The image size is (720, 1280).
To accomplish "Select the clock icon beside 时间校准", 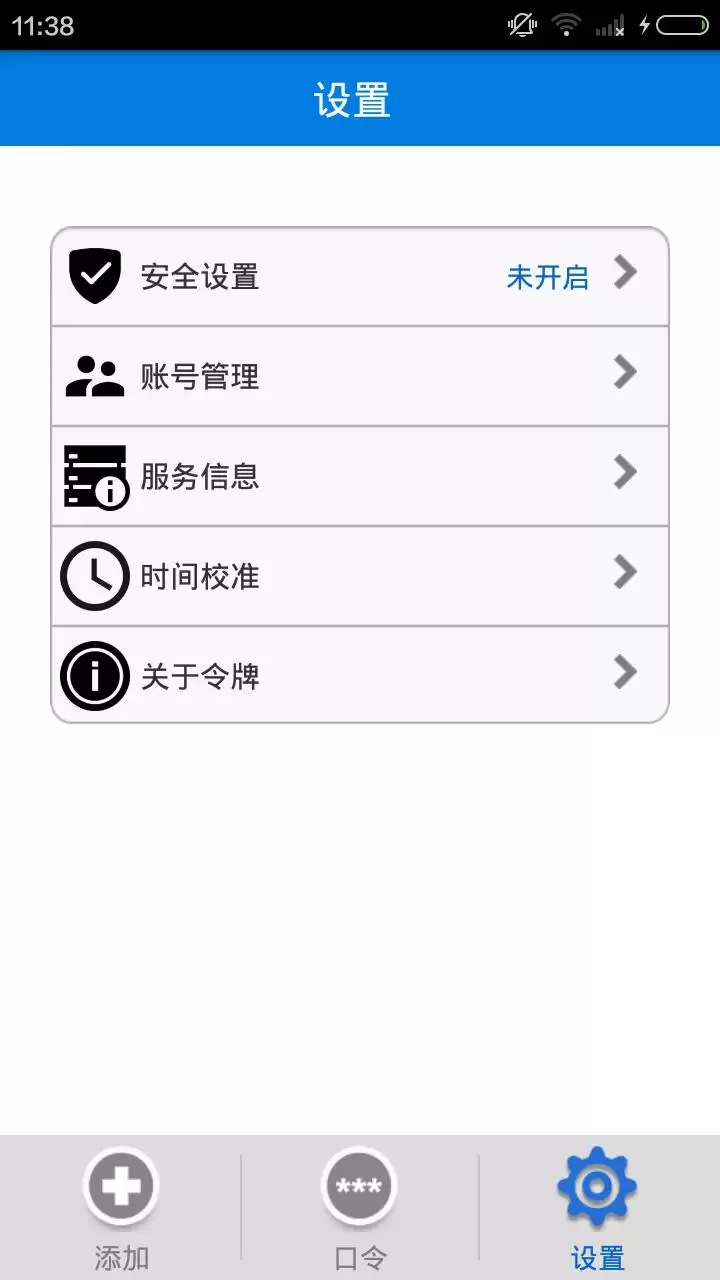I will click(95, 575).
